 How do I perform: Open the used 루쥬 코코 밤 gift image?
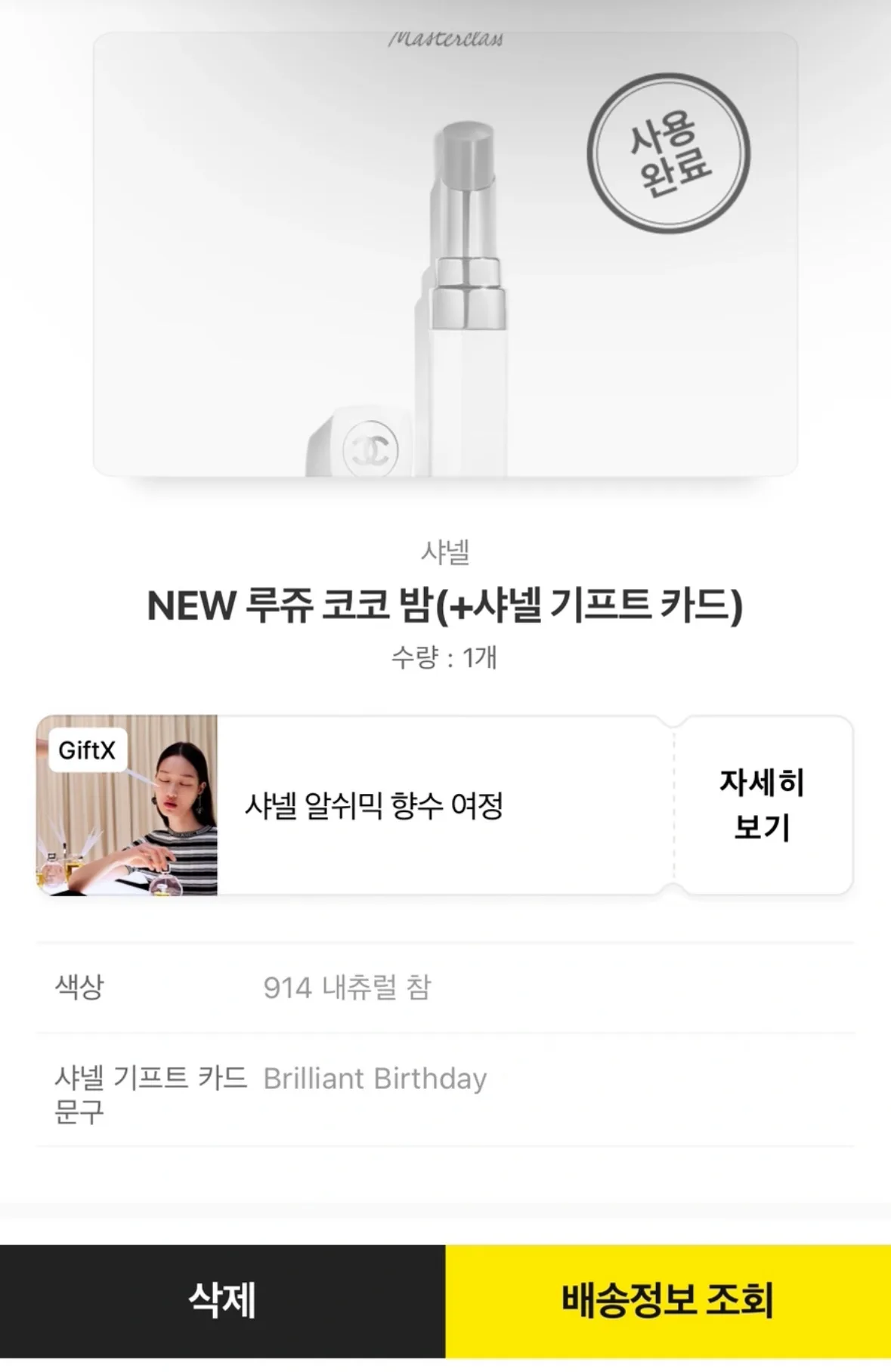pyautogui.click(x=445, y=255)
